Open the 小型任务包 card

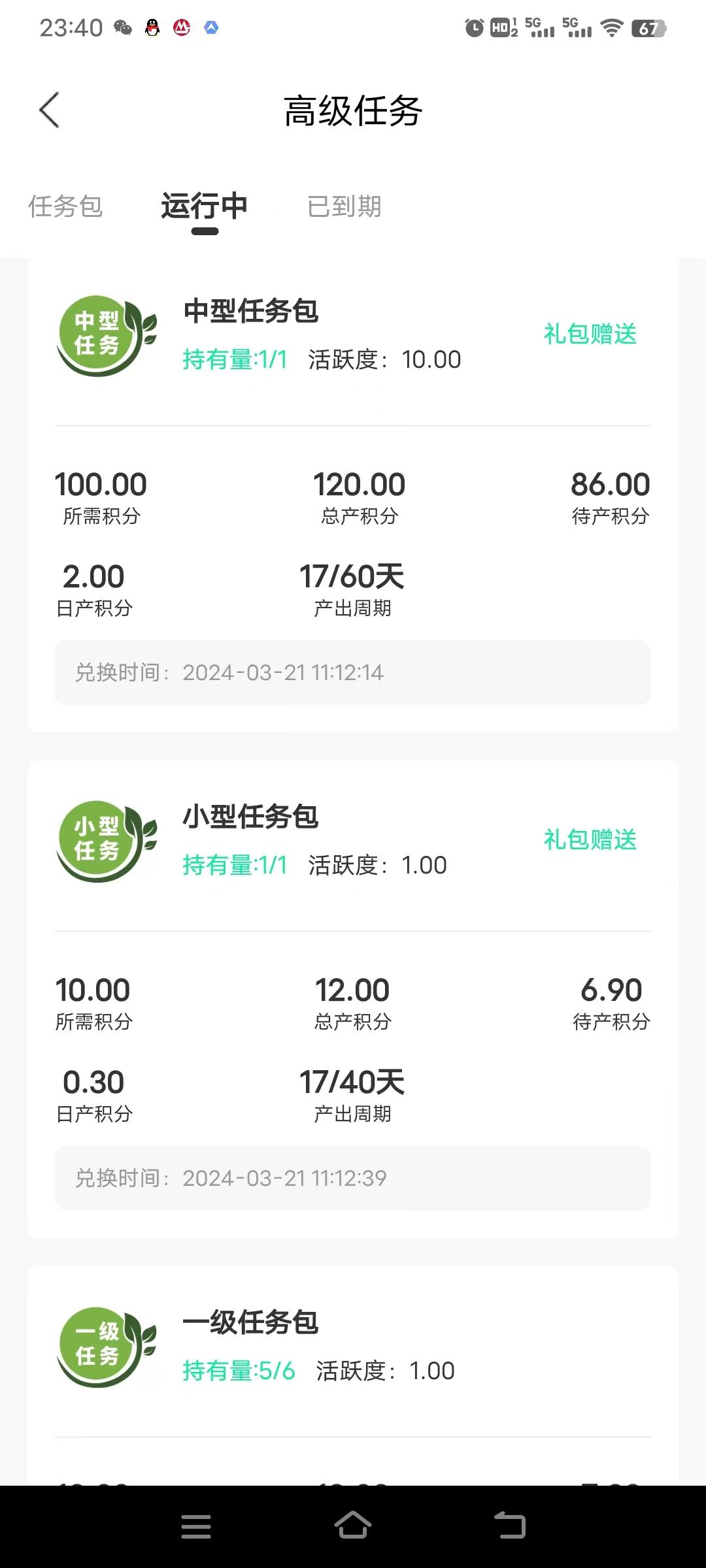353,999
